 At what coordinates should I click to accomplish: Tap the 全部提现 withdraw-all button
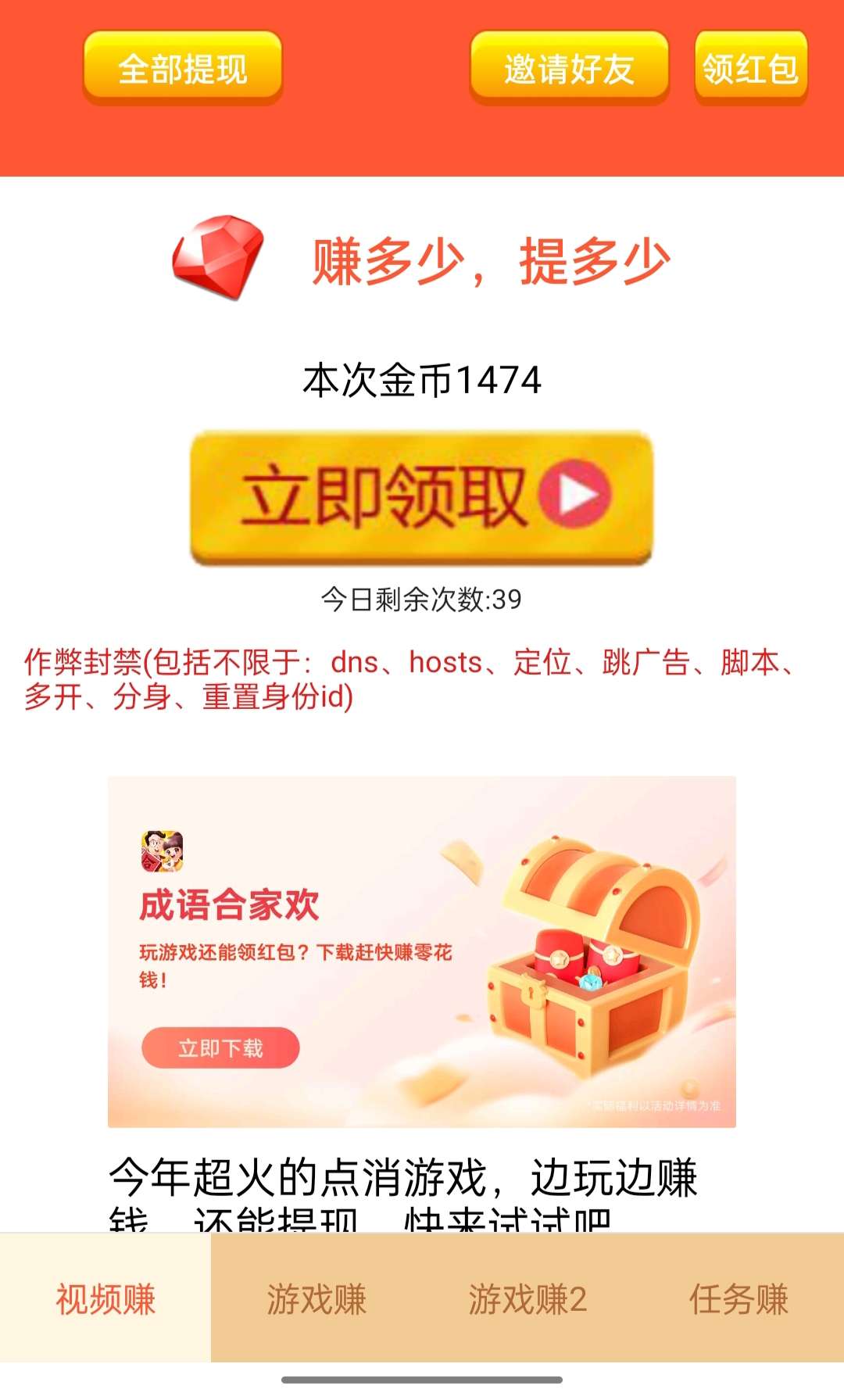pos(182,68)
